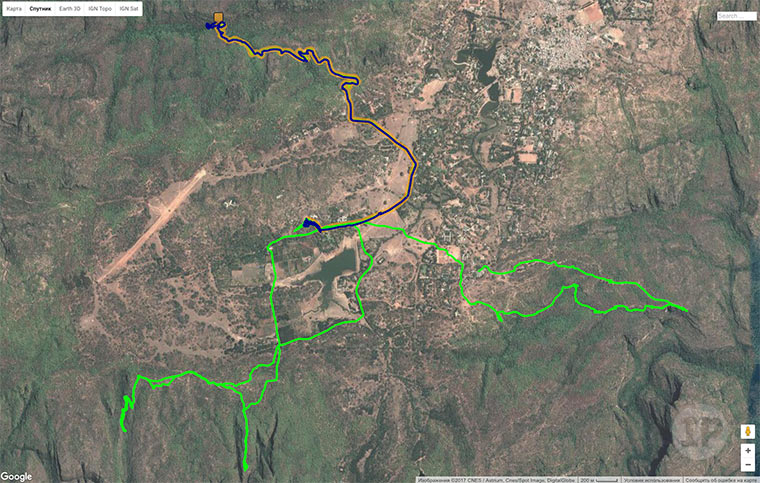Tap the orange marker at the track start
This screenshot has height=483, width=760.
218,17
